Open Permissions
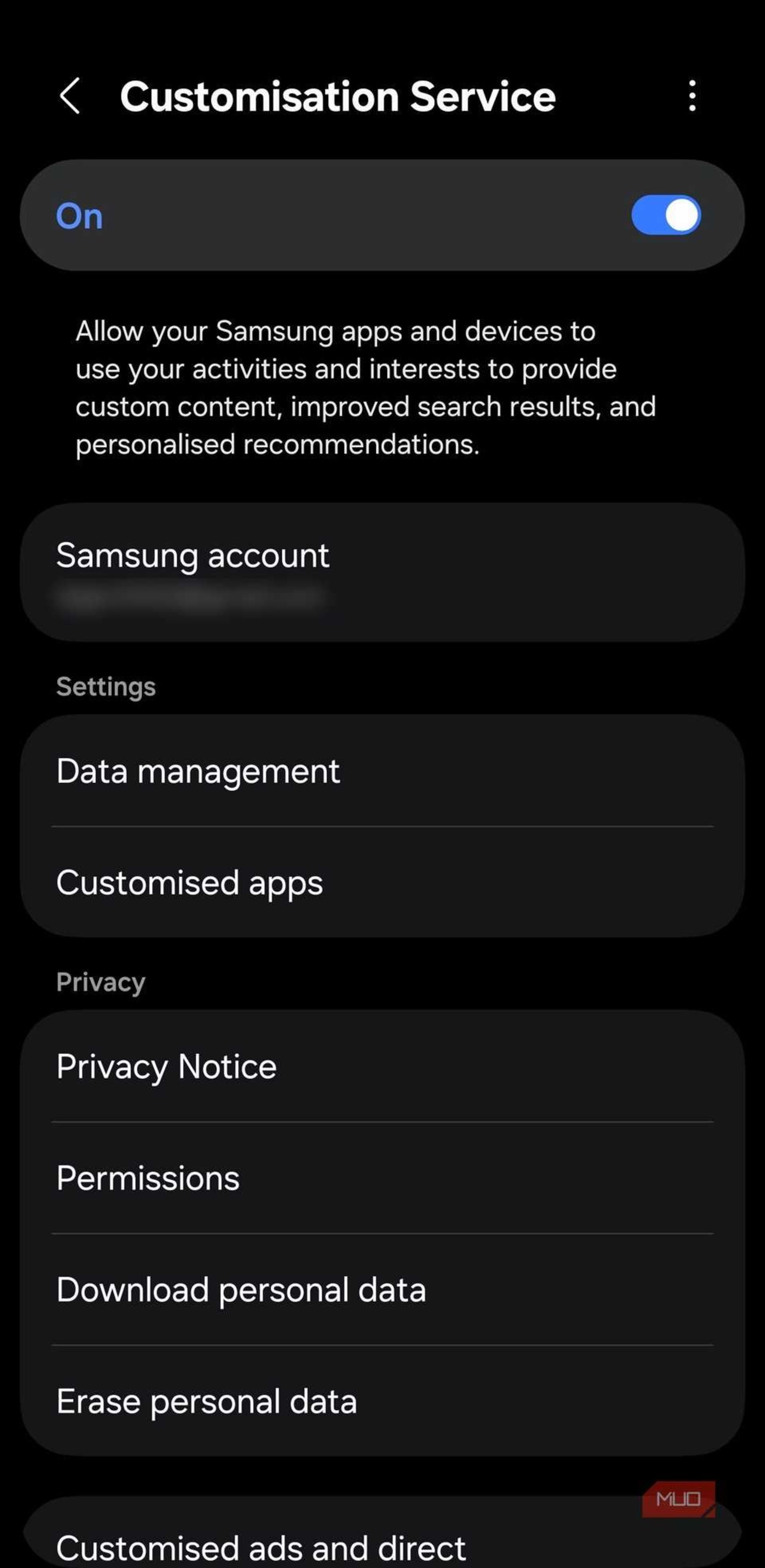Image resolution: width=765 pixels, height=1568 pixels. [382, 1179]
